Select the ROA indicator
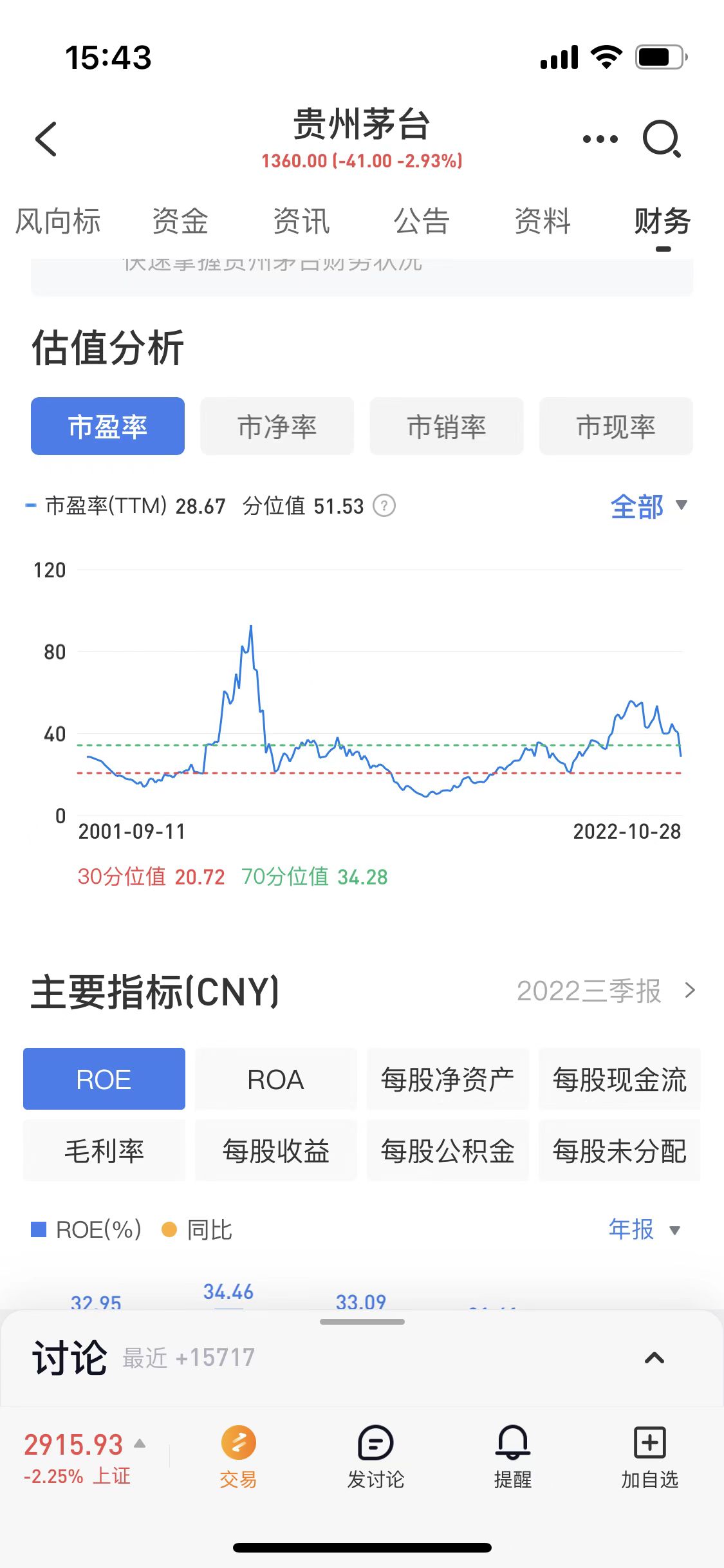Screen dimensions: 724x1568 tap(275, 1079)
